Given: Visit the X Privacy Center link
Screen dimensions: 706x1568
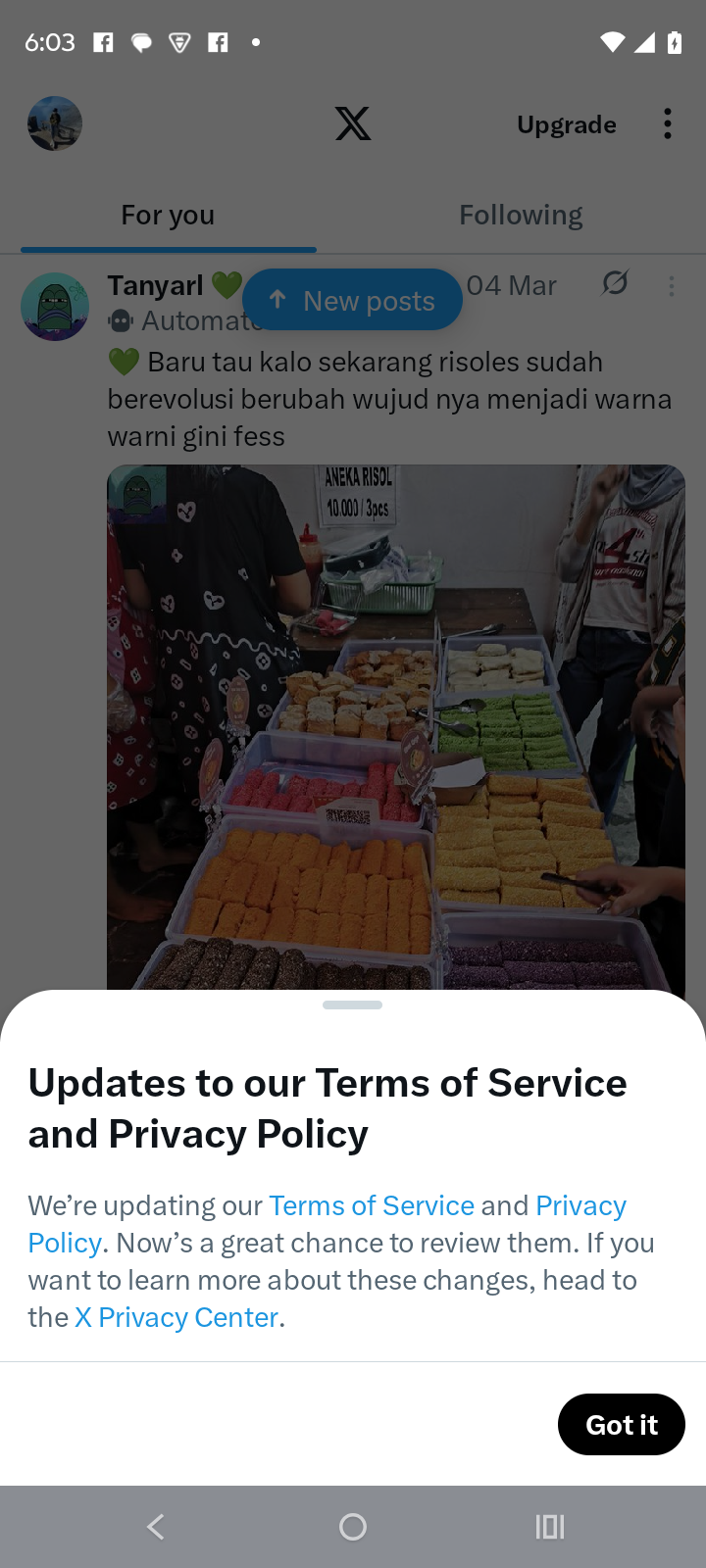Looking at the screenshot, I should [x=176, y=1317].
